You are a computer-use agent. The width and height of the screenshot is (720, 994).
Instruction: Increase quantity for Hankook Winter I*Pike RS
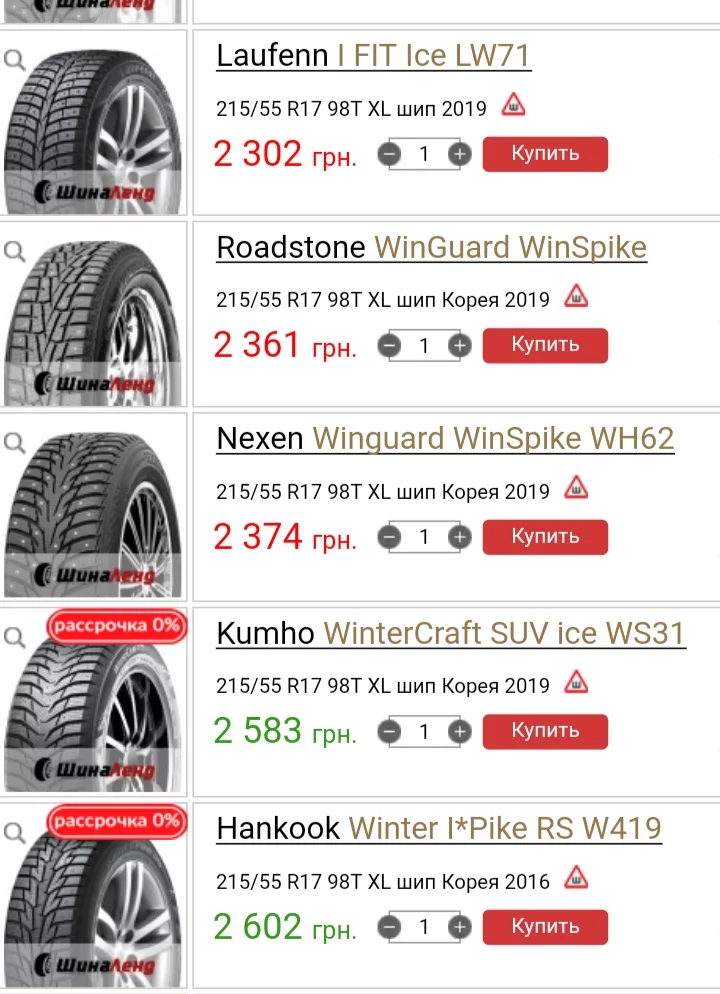pos(459,927)
